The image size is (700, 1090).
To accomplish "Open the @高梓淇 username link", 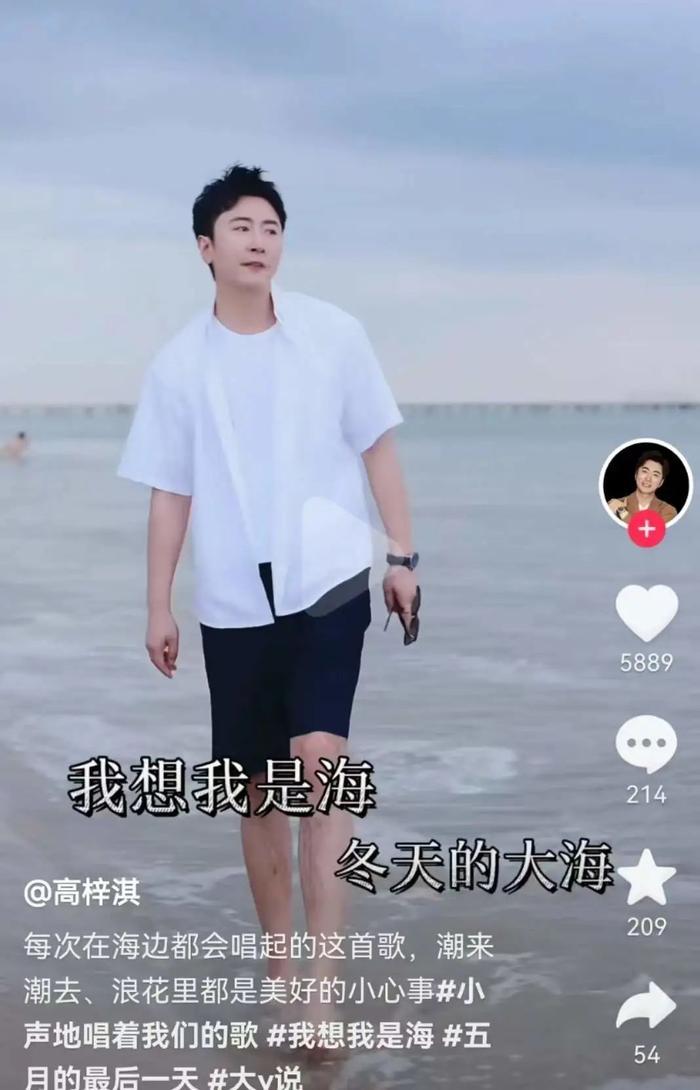I will [x=82, y=893].
